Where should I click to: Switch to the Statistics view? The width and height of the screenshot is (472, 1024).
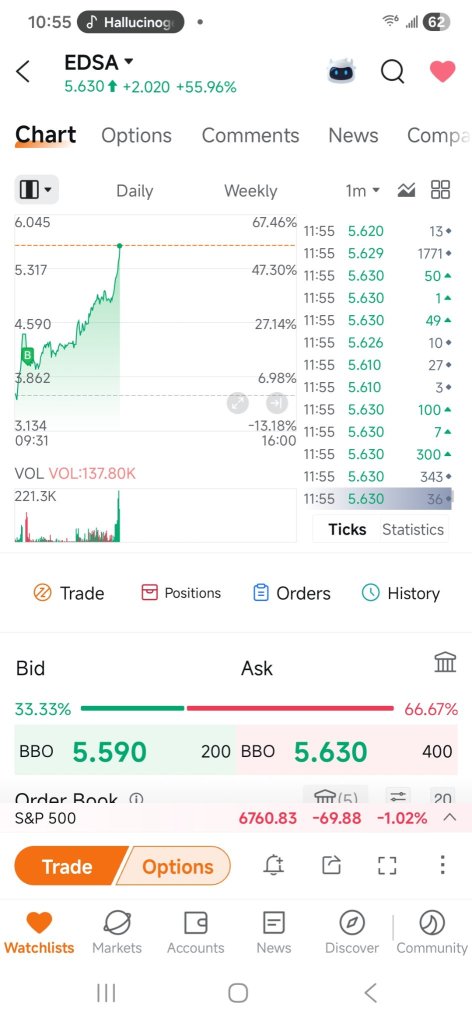(413, 530)
